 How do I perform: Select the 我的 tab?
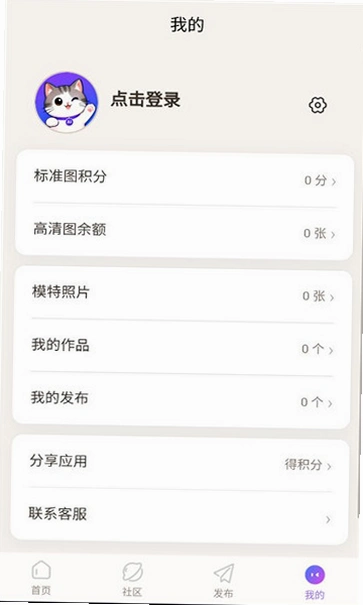(315, 583)
